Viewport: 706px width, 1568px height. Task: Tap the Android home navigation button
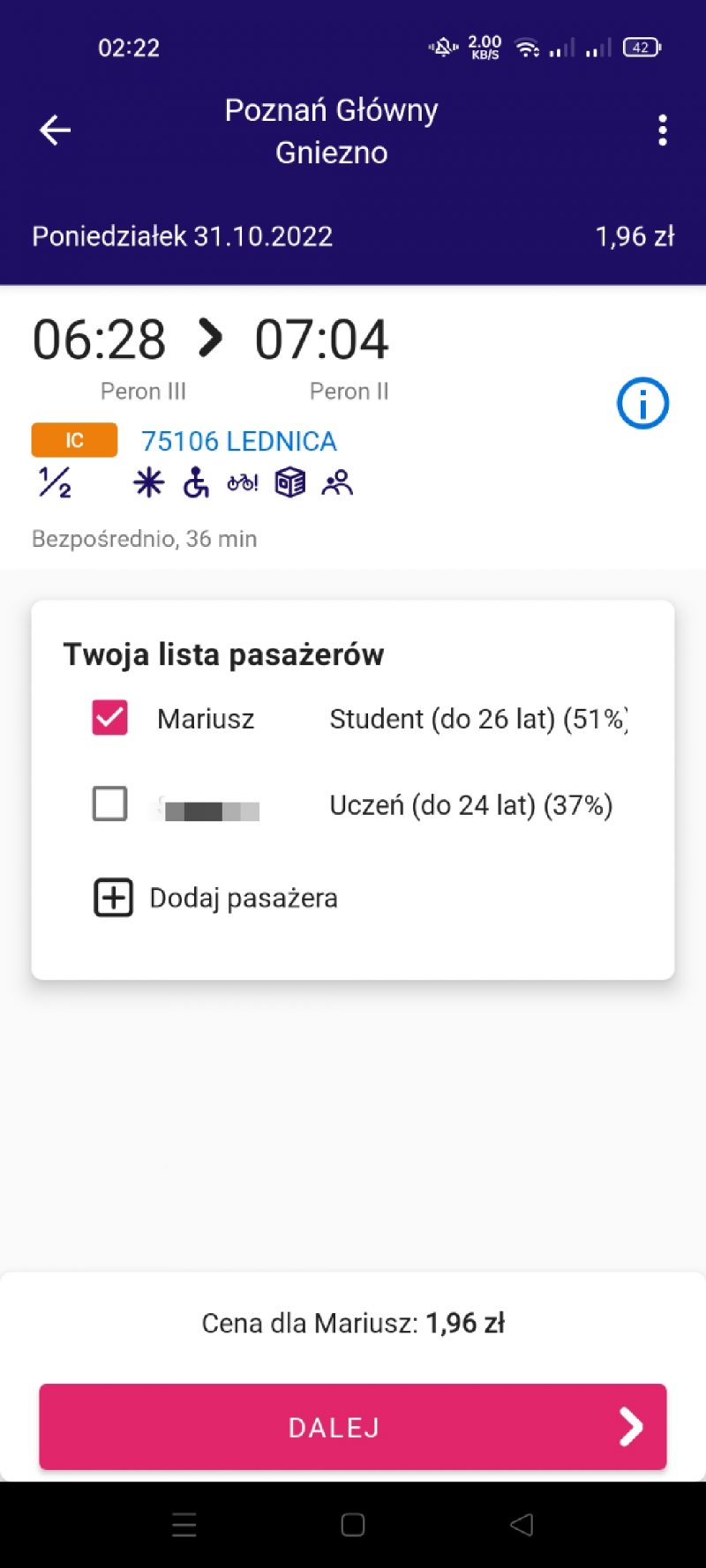pos(353,1523)
